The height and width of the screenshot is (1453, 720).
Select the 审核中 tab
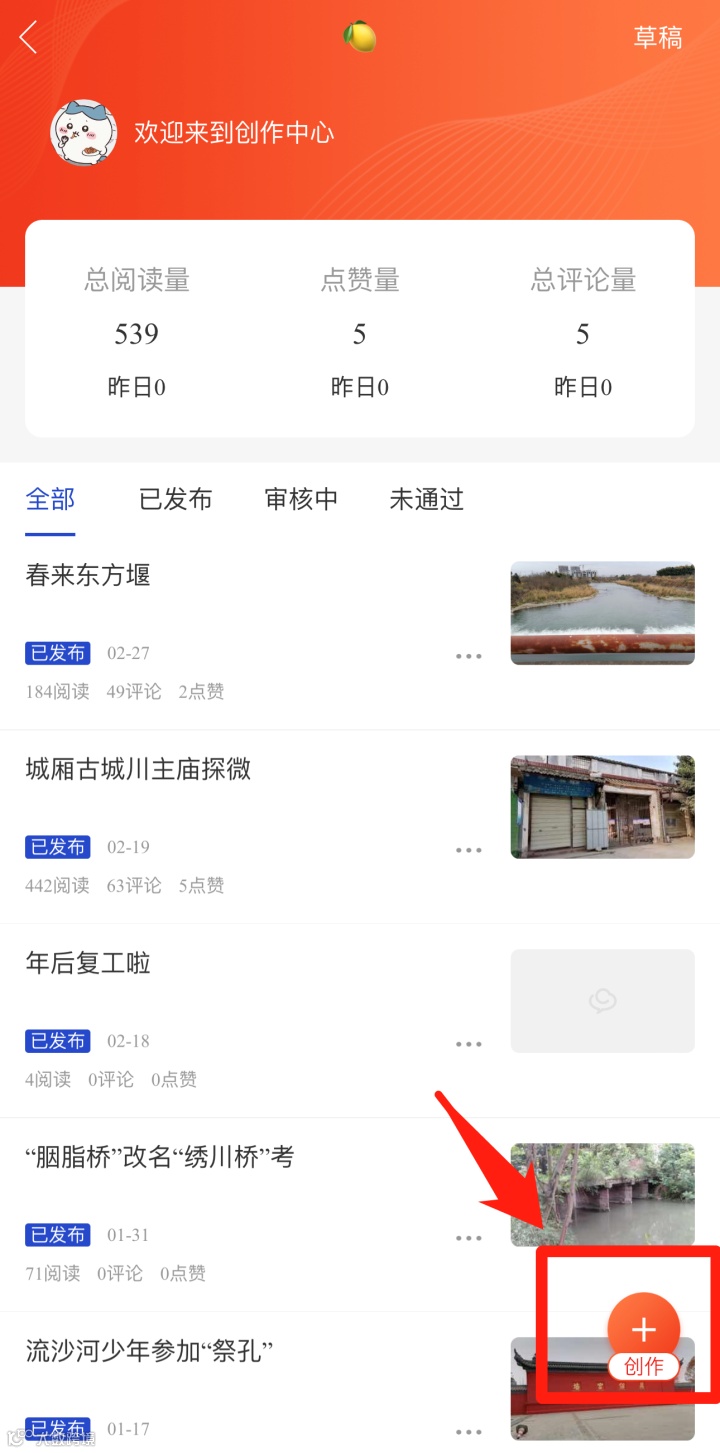pos(301,499)
